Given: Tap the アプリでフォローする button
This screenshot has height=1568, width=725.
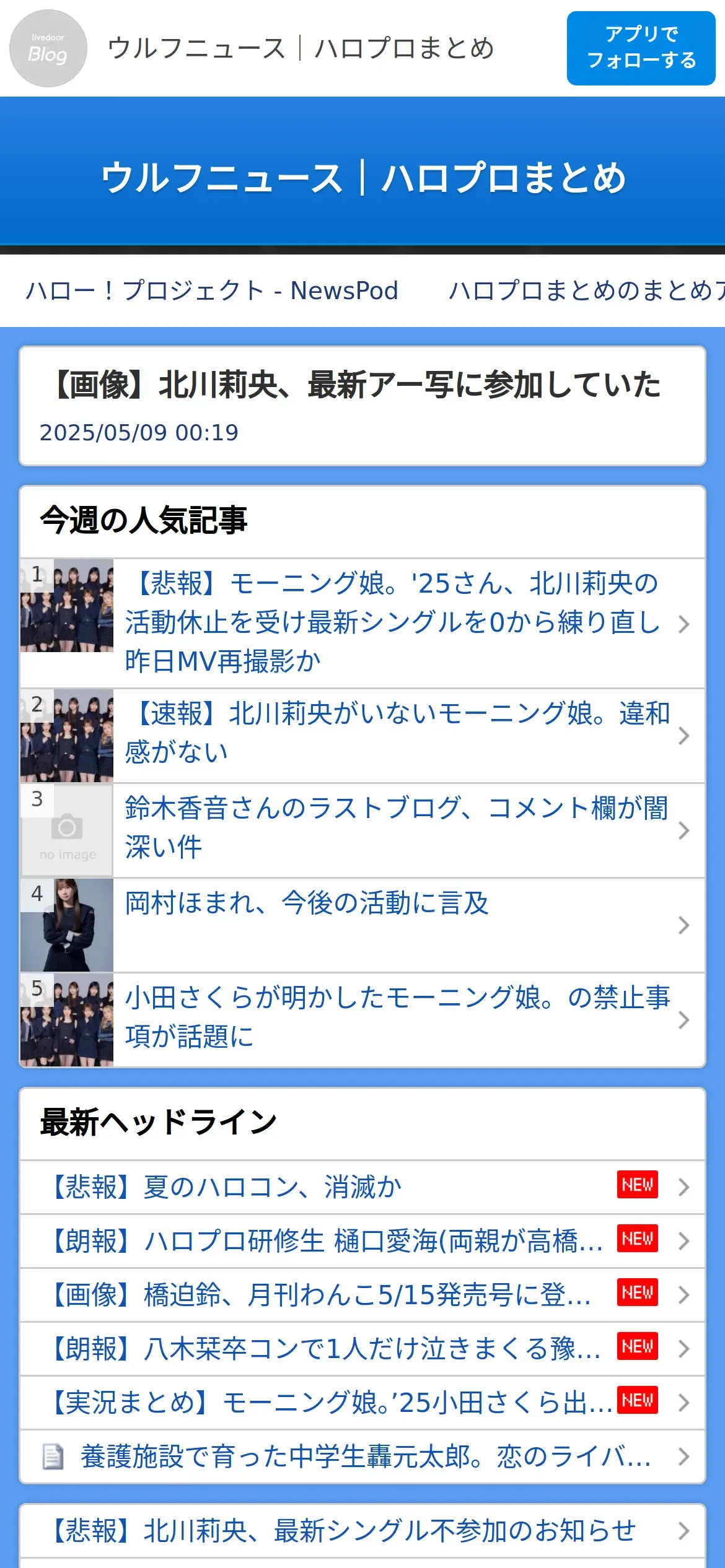Looking at the screenshot, I should click(641, 48).
